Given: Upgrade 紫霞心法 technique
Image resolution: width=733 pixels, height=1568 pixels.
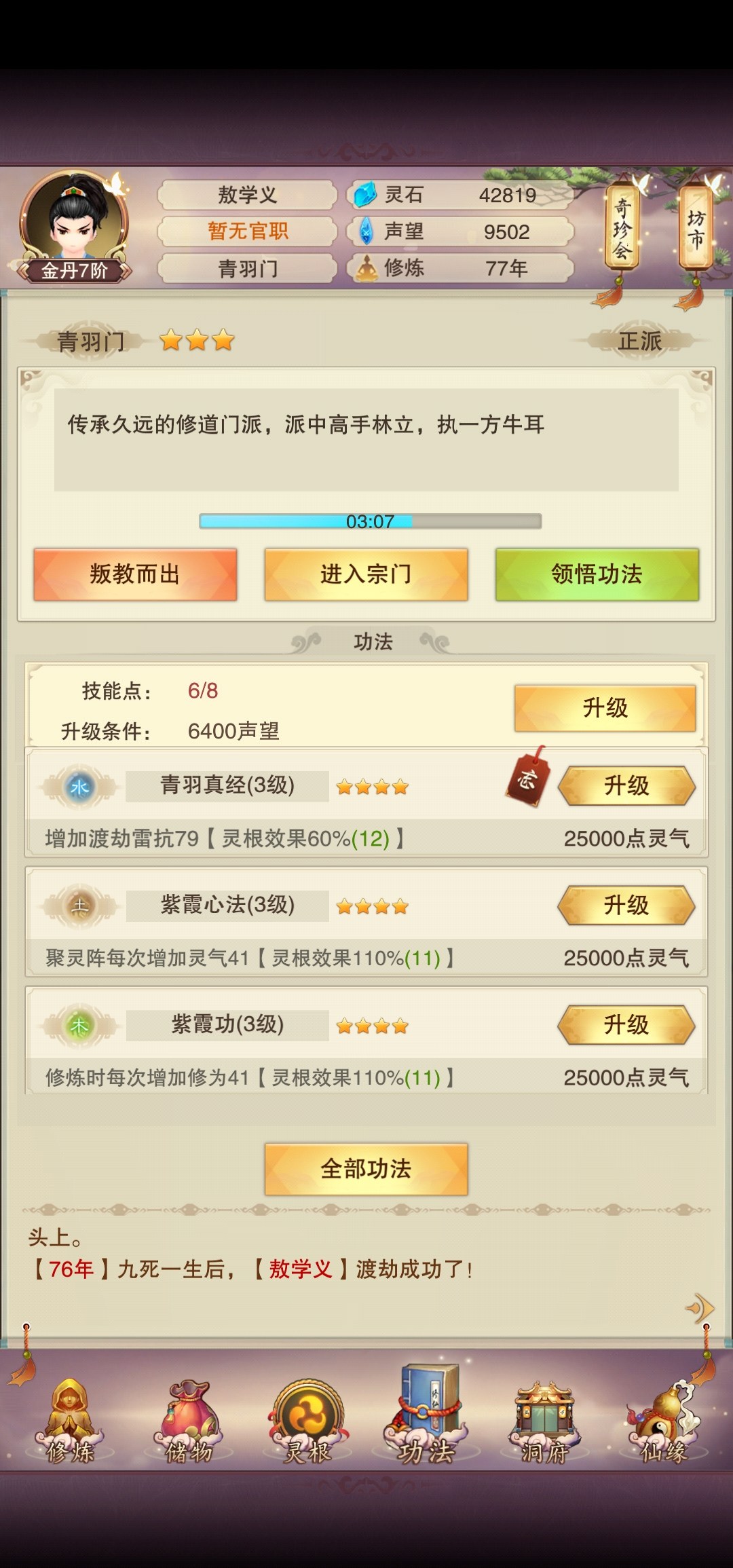Looking at the screenshot, I should (626, 906).
